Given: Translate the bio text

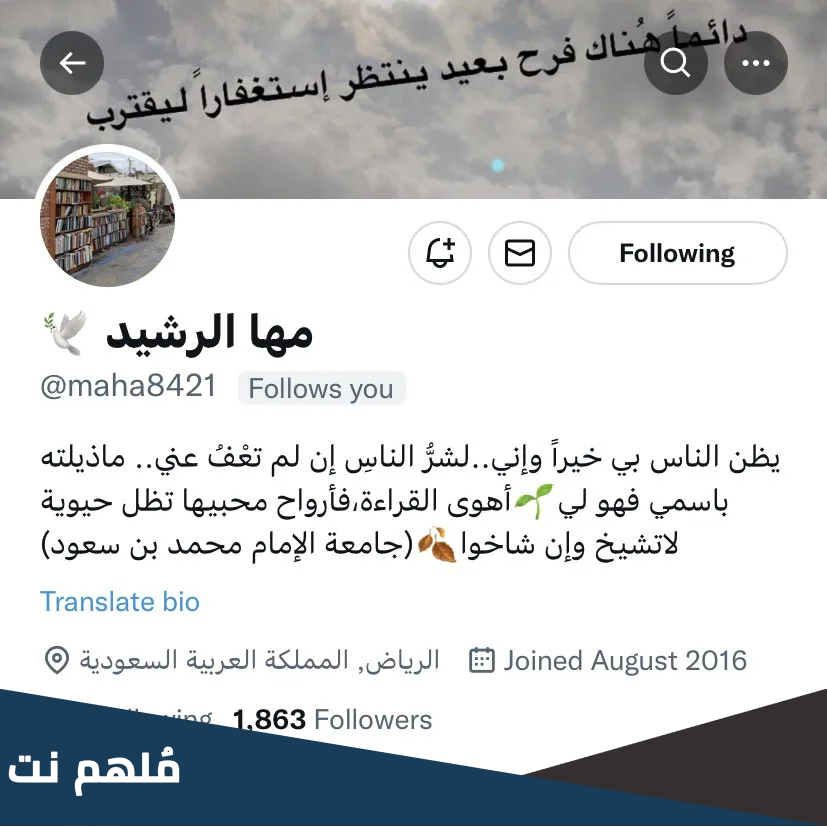Looking at the screenshot, I should 120,601.
